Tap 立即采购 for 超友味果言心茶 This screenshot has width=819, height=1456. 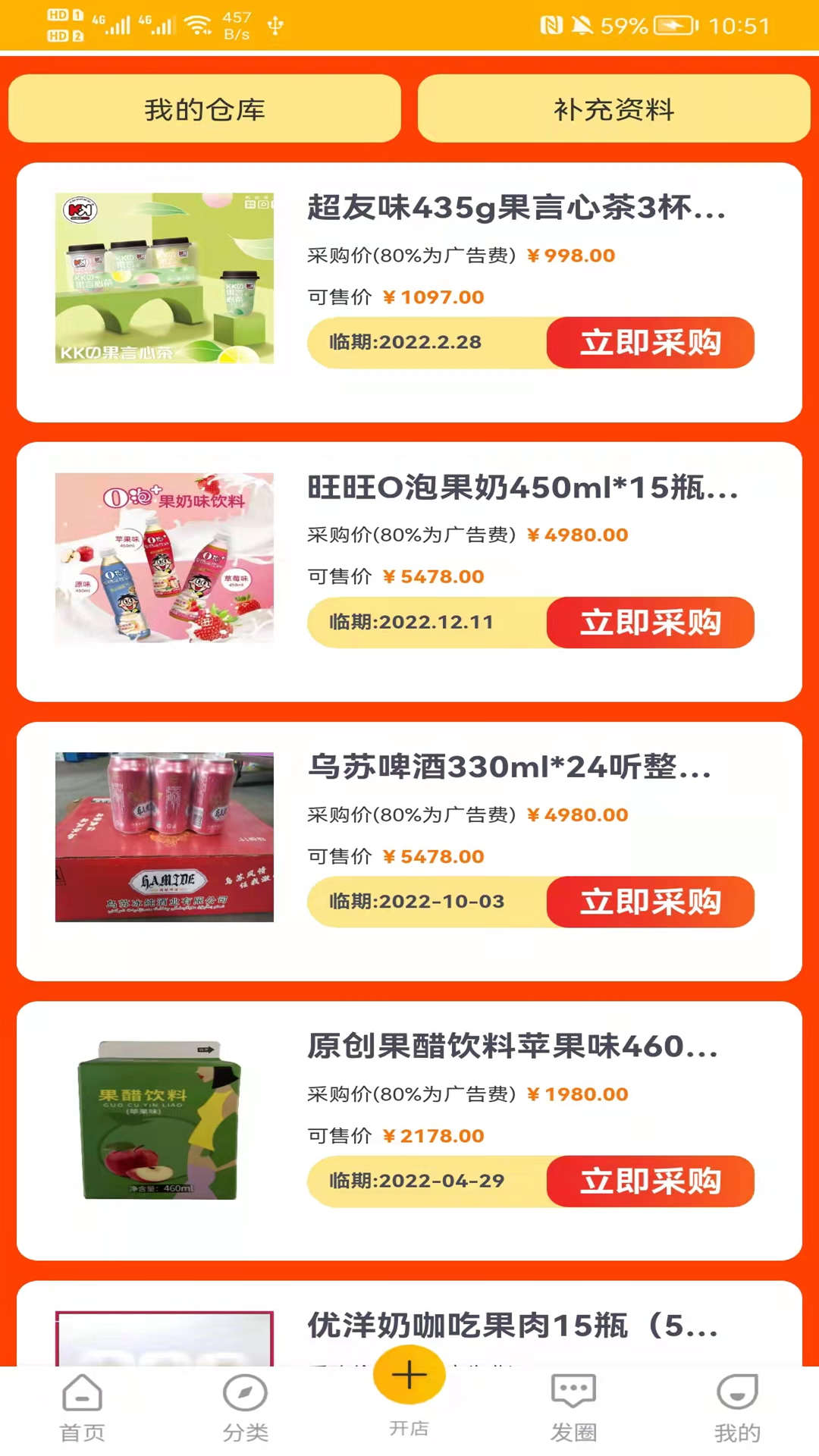(x=650, y=343)
